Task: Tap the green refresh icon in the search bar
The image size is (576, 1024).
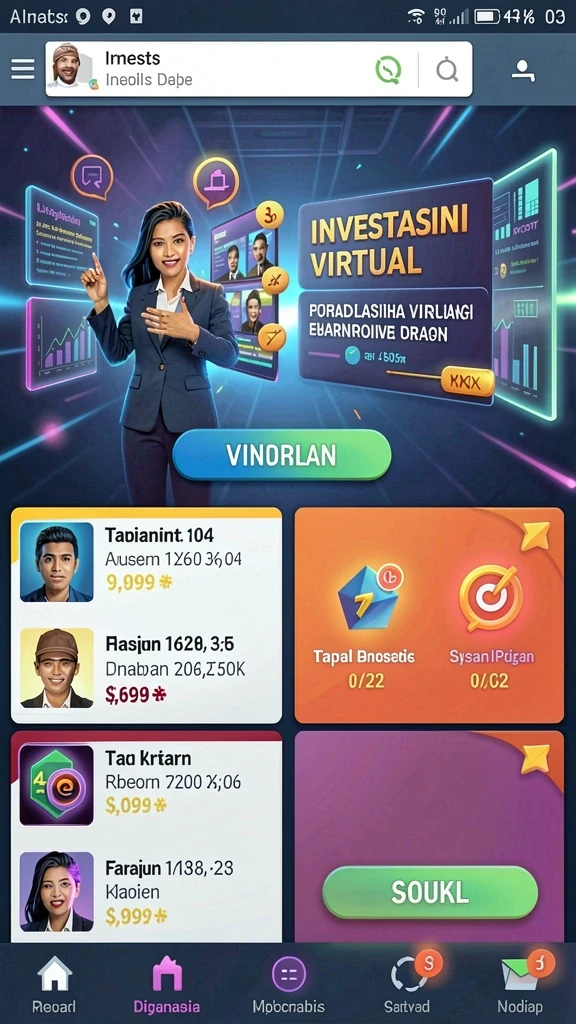Action: (388, 69)
